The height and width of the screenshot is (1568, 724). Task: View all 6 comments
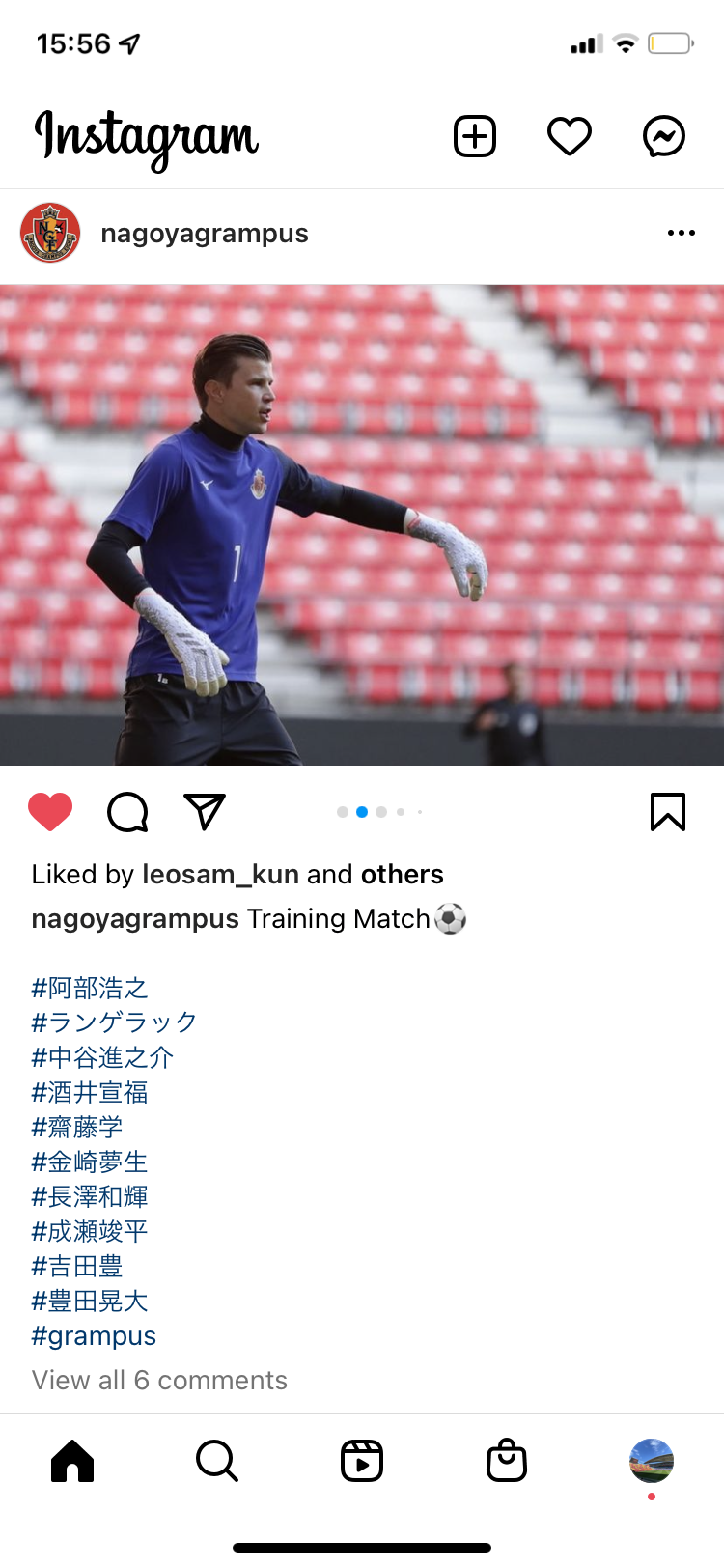coord(159,1381)
